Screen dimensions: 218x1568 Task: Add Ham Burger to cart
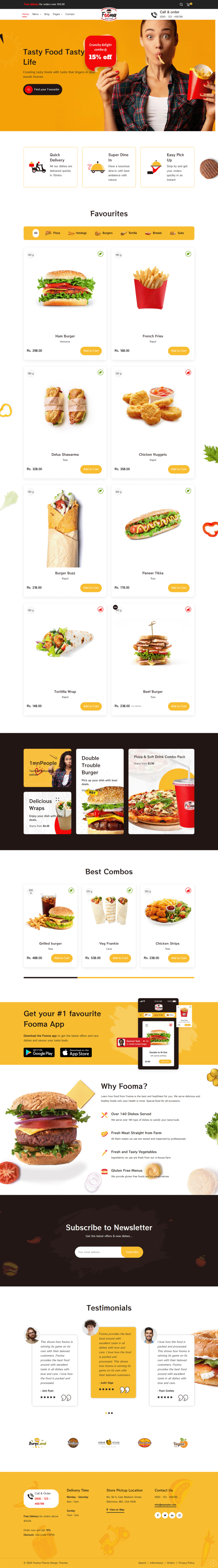[91, 351]
